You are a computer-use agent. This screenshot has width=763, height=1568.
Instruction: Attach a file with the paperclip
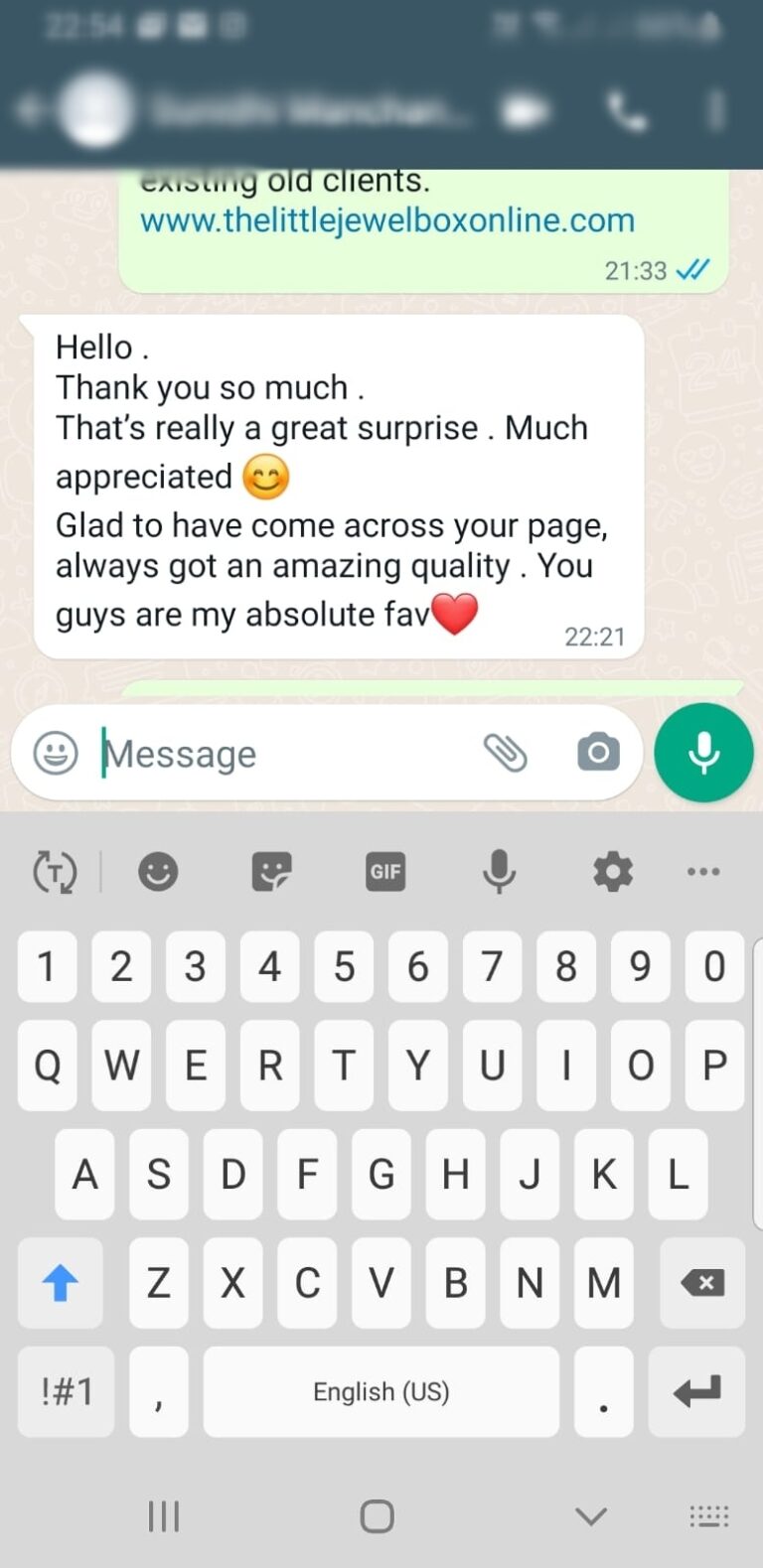pyautogui.click(x=506, y=753)
